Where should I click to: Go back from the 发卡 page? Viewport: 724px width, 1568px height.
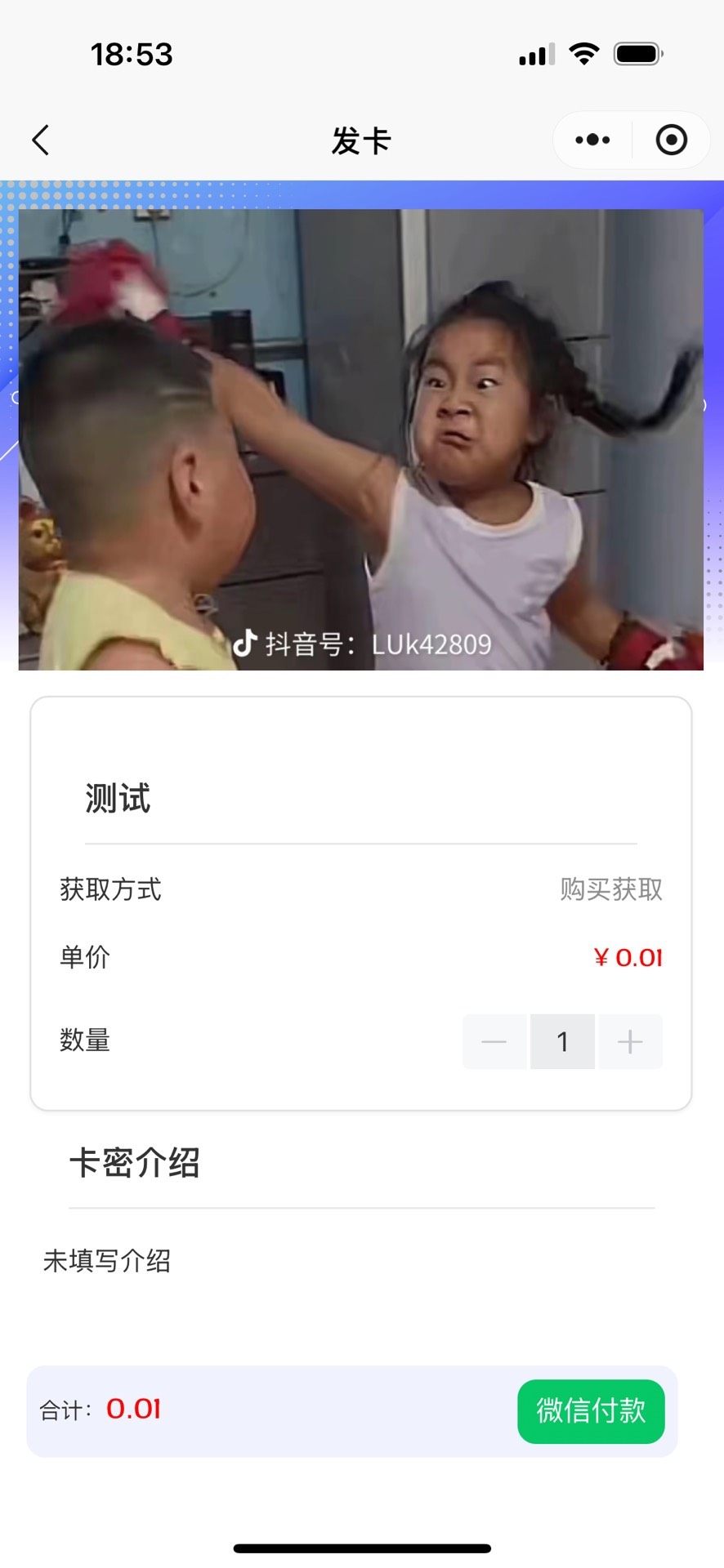41,140
